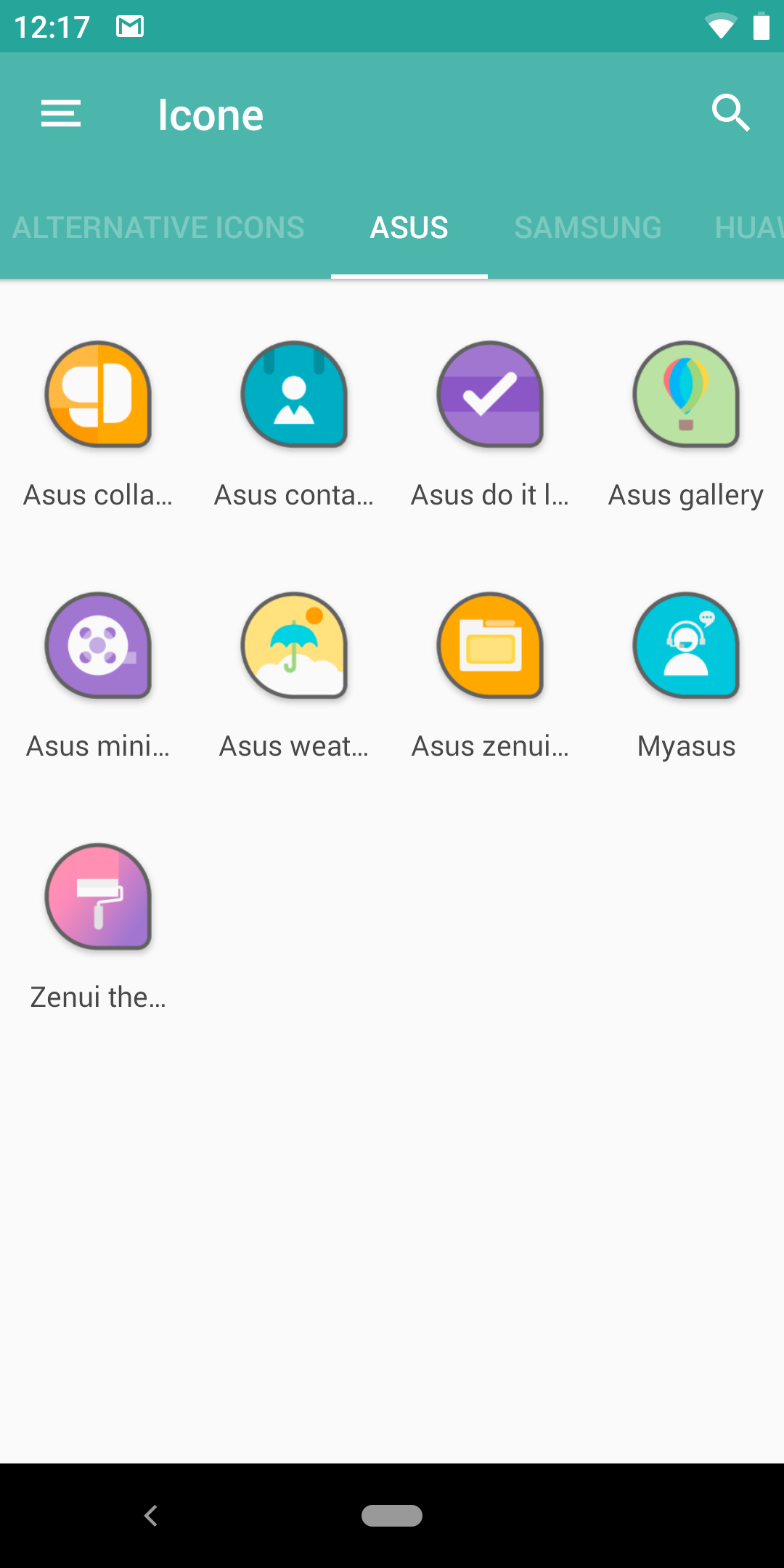Go back using the system back button
The height and width of the screenshot is (1568, 784).
(x=151, y=1516)
